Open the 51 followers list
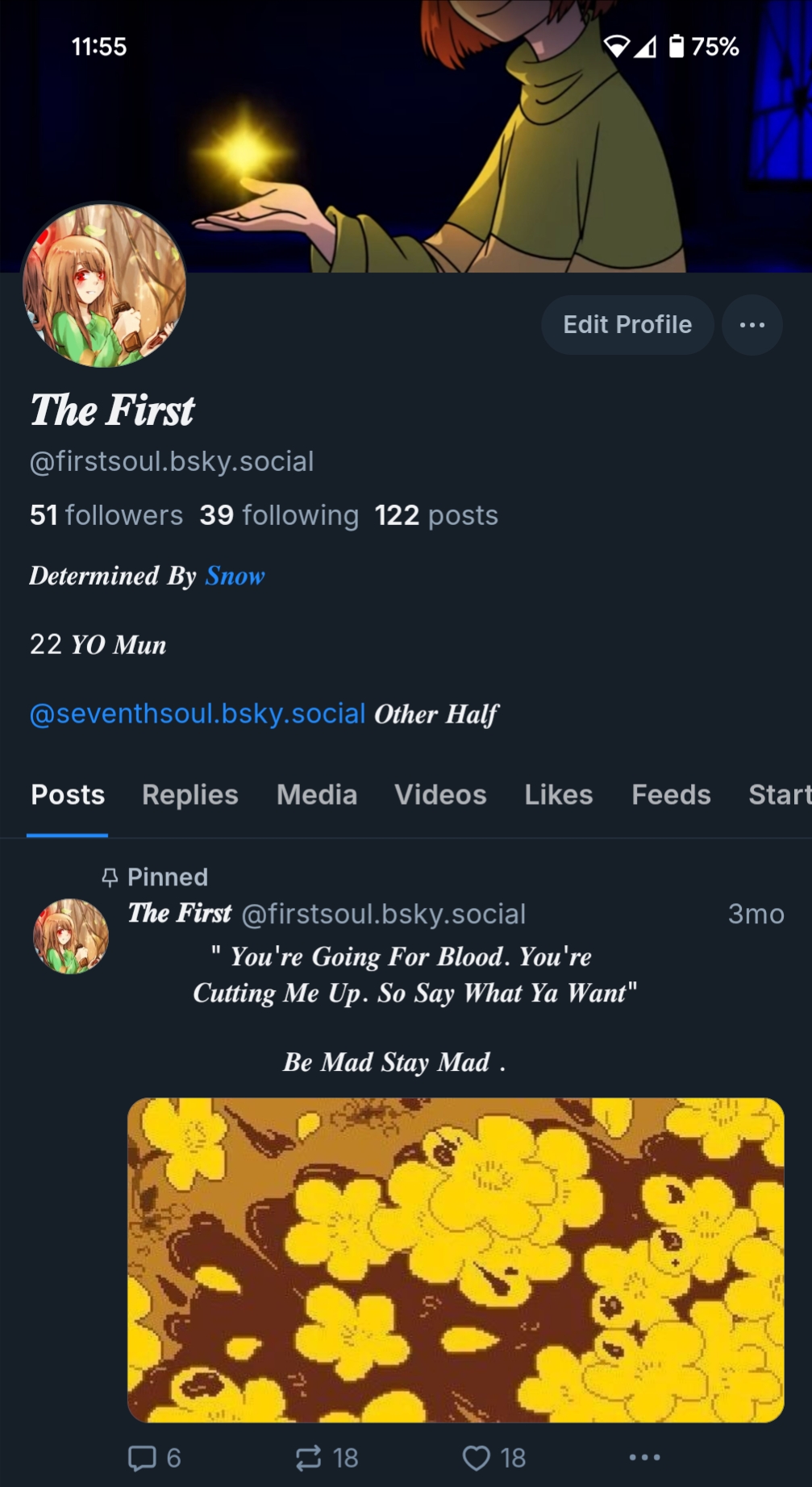This screenshot has width=812, height=1487. (106, 515)
